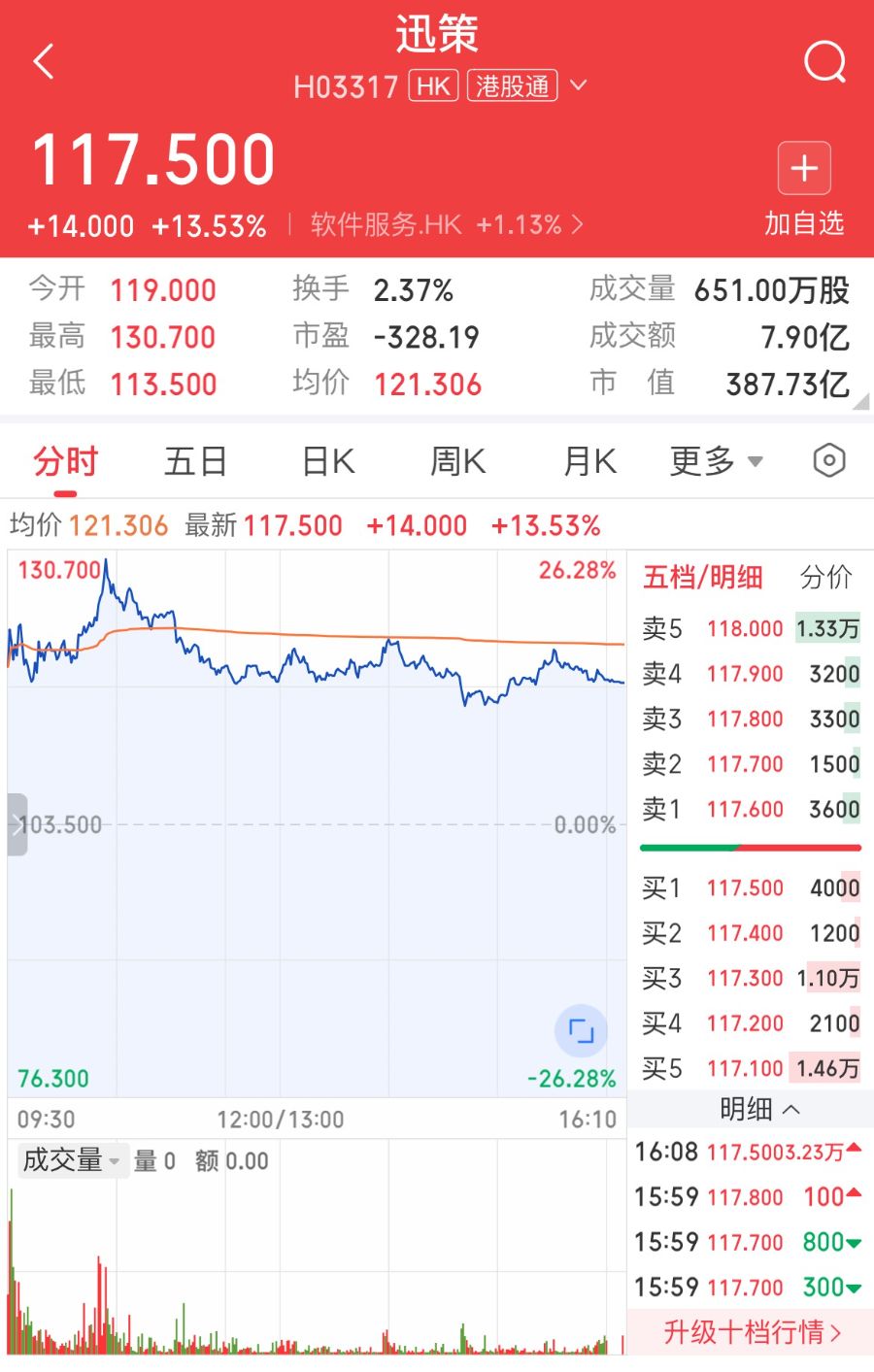Switch to the 分价 panel tab
Screen dimensions: 874x1372
click(x=826, y=577)
